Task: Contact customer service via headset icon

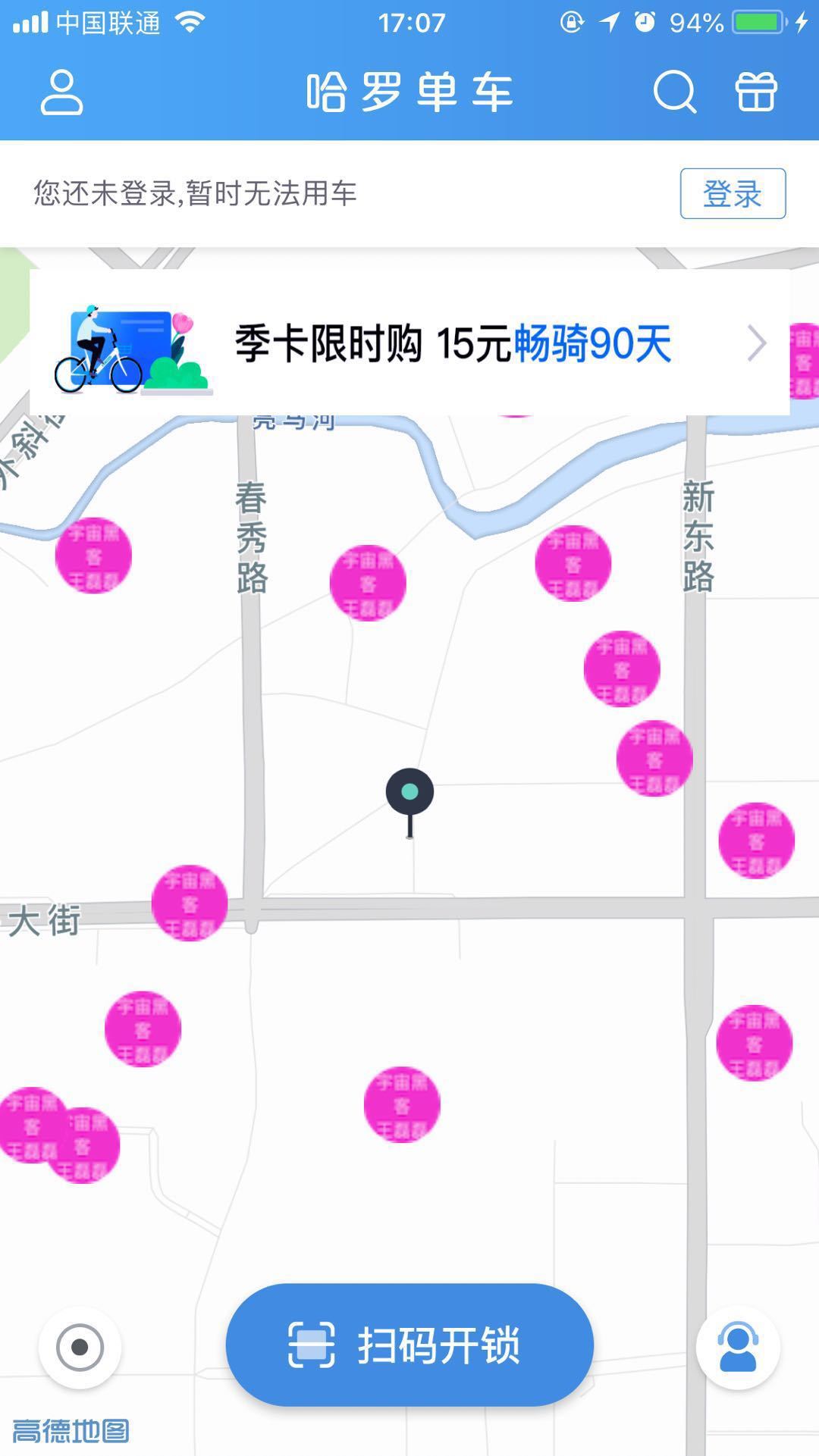Action: 737,1348
